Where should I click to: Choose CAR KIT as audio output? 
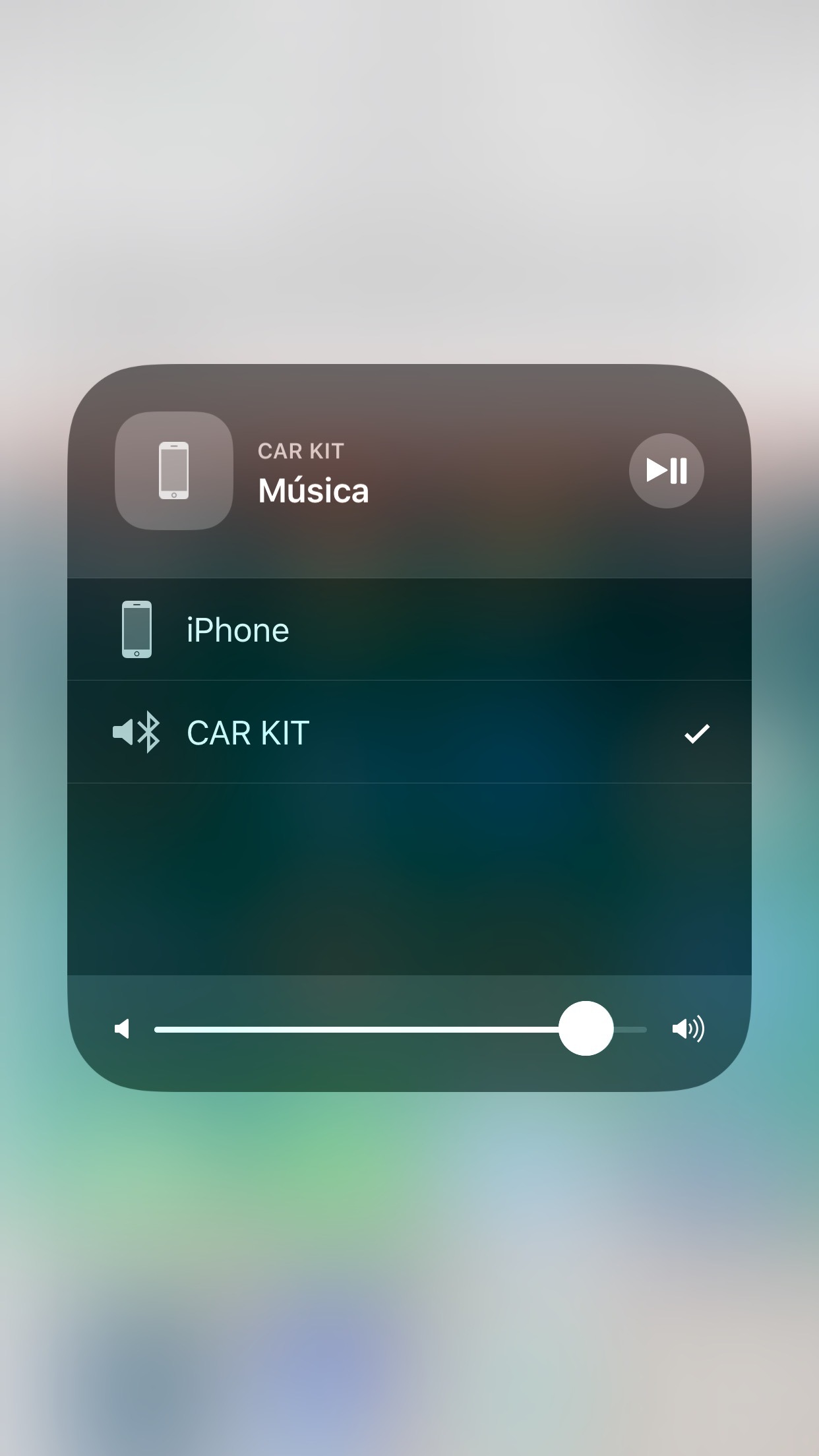[x=409, y=732]
